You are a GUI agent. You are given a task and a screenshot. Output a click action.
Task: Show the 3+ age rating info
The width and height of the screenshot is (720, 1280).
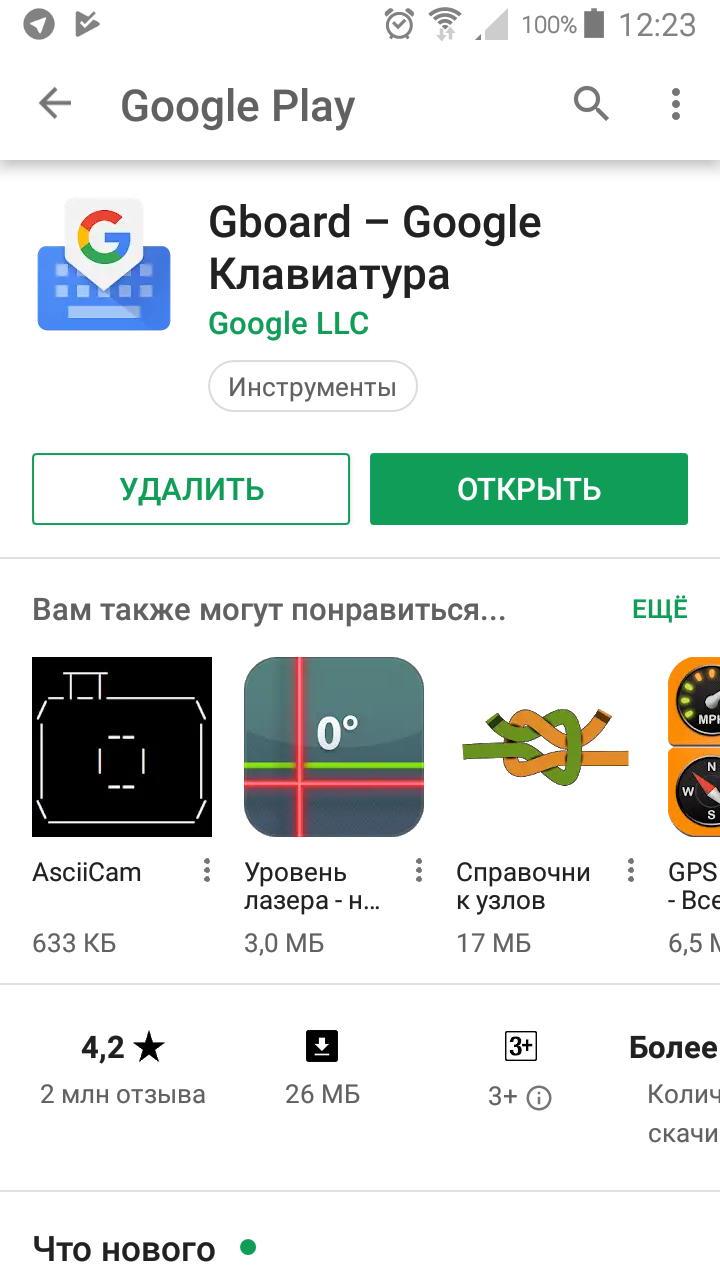(x=539, y=1098)
